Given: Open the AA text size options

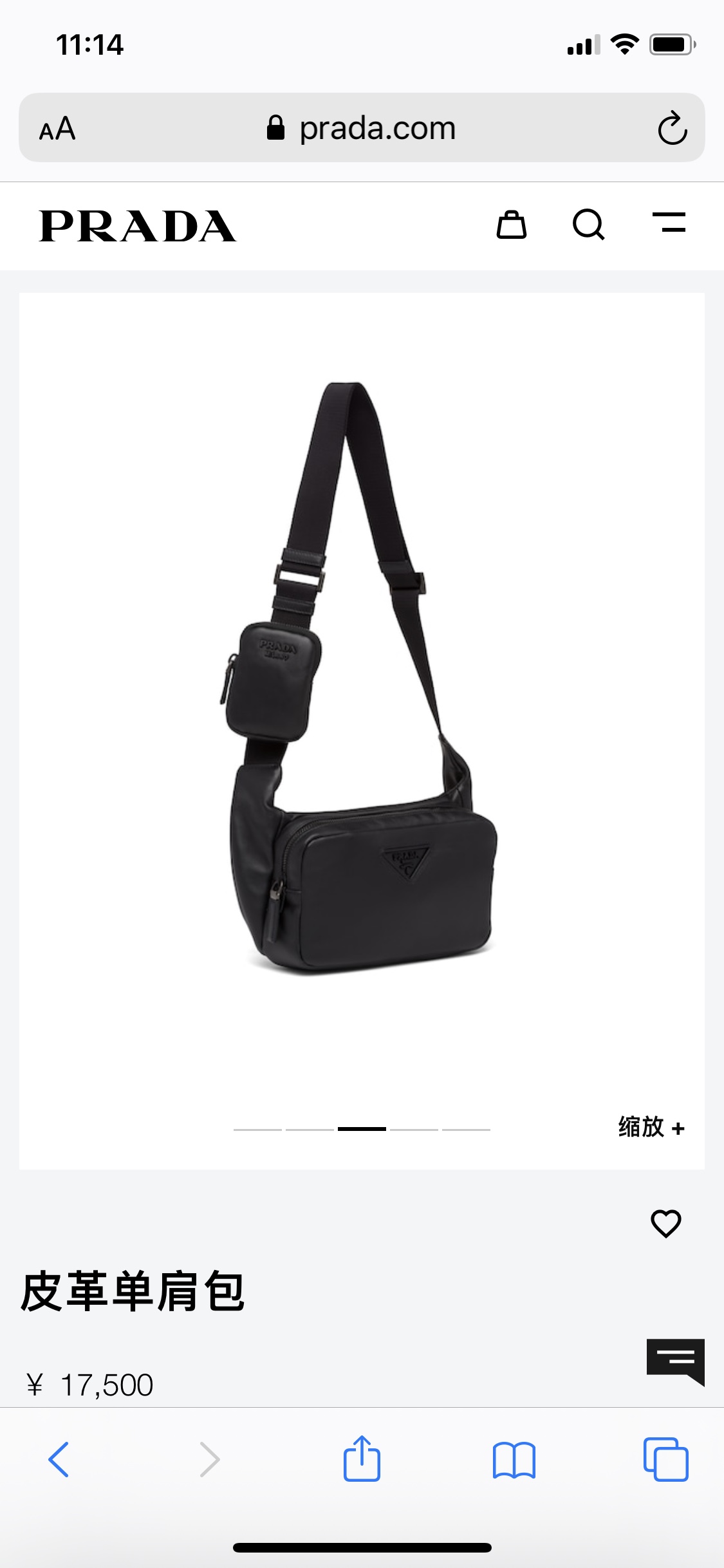Looking at the screenshot, I should click(57, 129).
